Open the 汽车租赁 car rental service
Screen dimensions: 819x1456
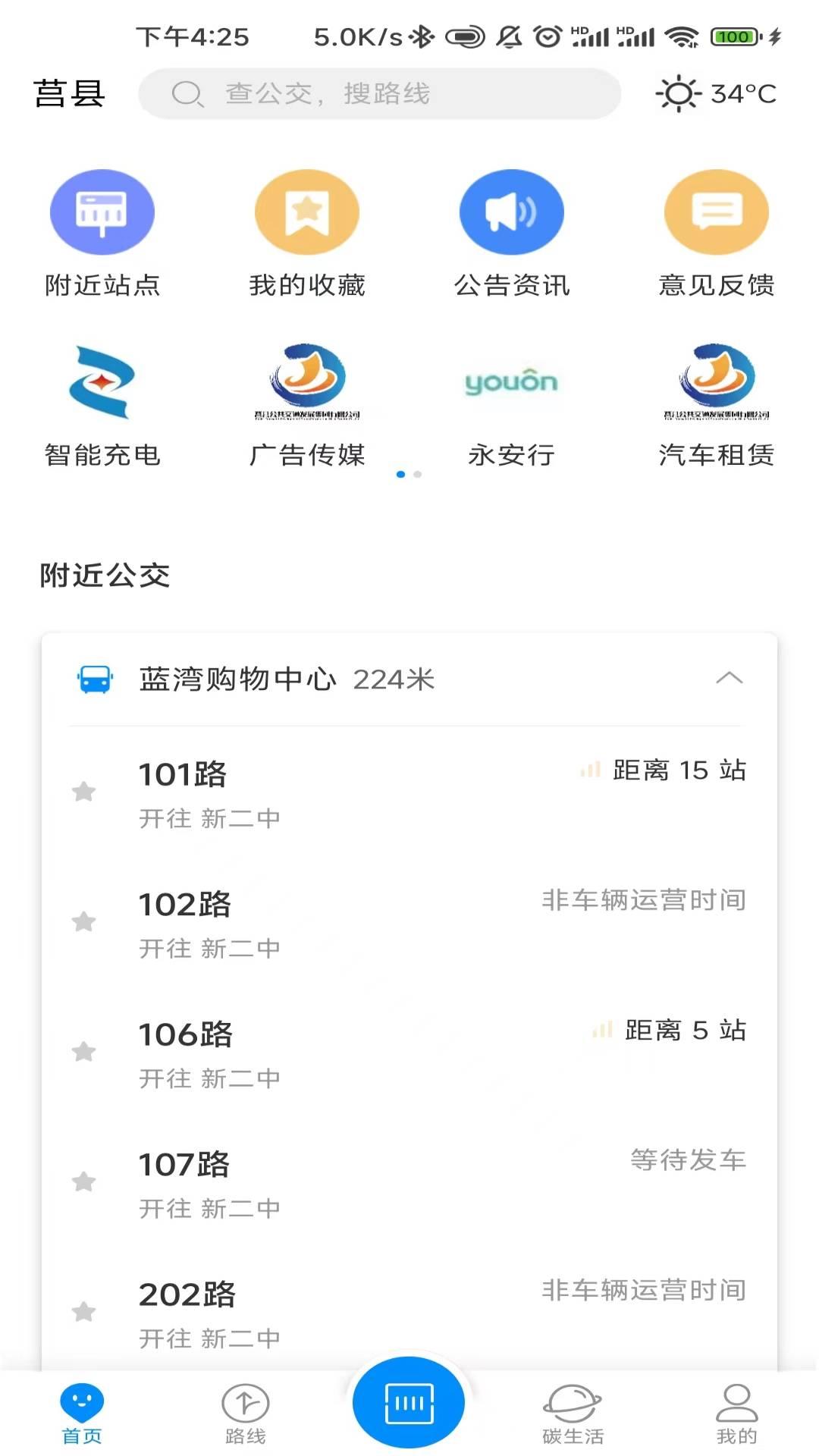[x=717, y=402]
